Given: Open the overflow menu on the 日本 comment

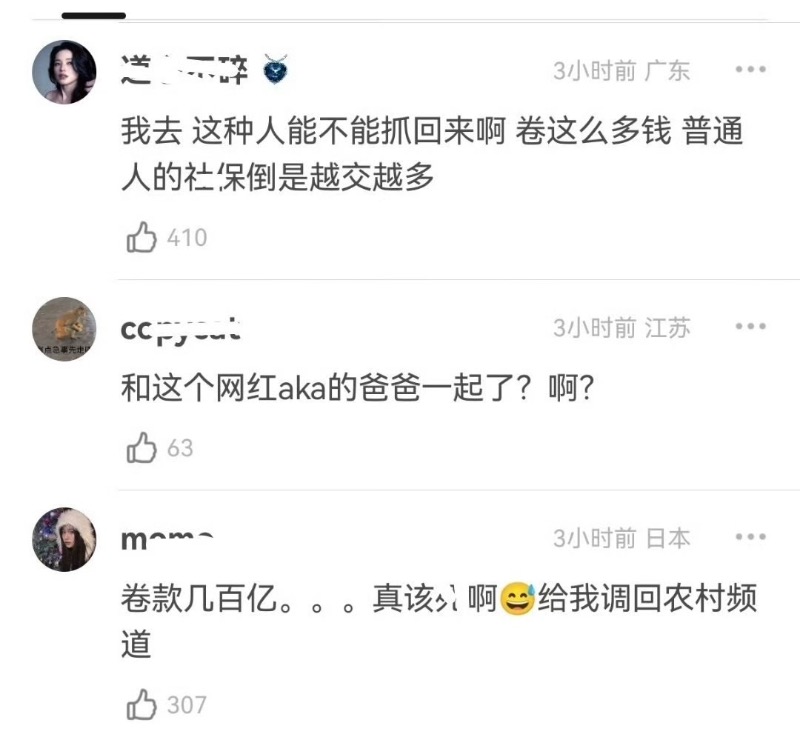Looking at the screenshot, I should tap(750, 537).
